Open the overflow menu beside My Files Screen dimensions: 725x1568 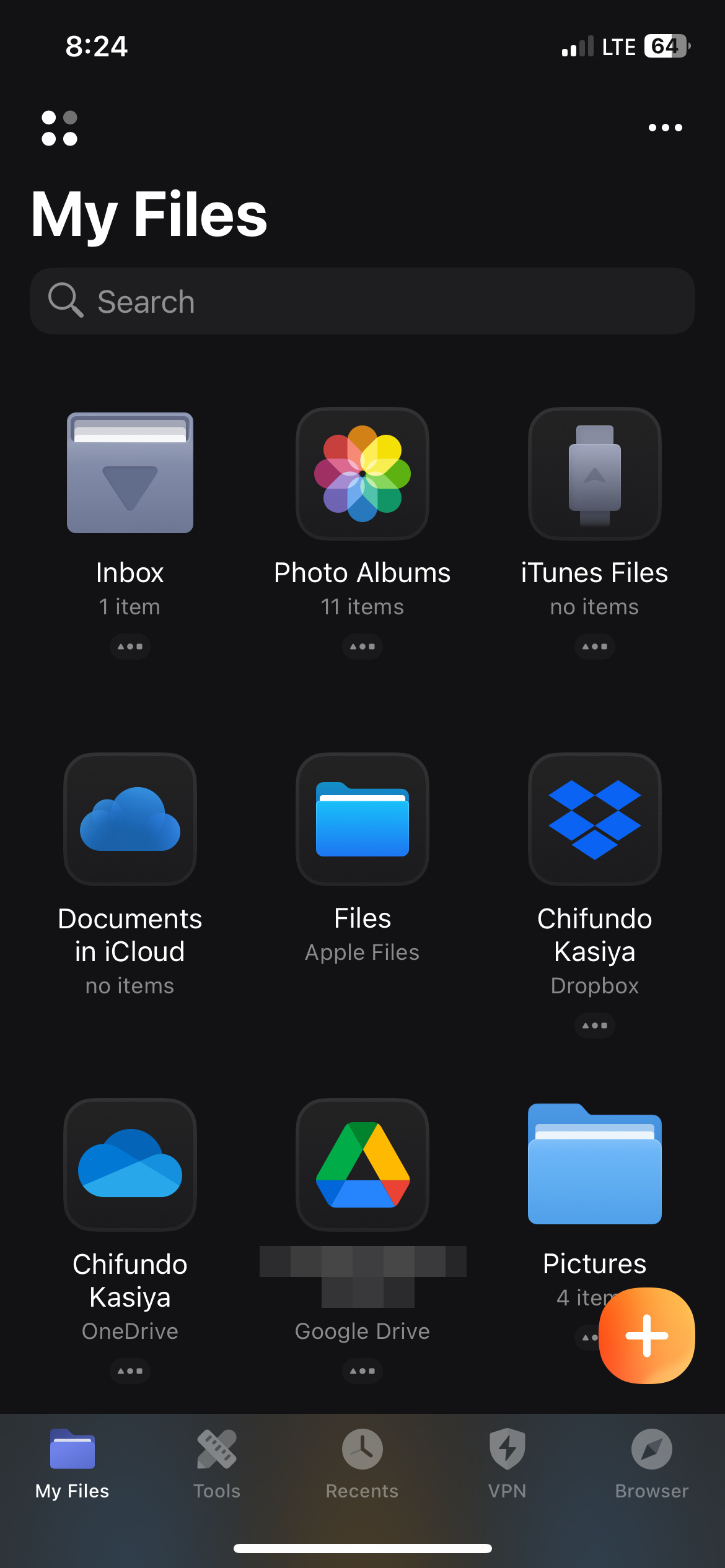tap(665, 128)
